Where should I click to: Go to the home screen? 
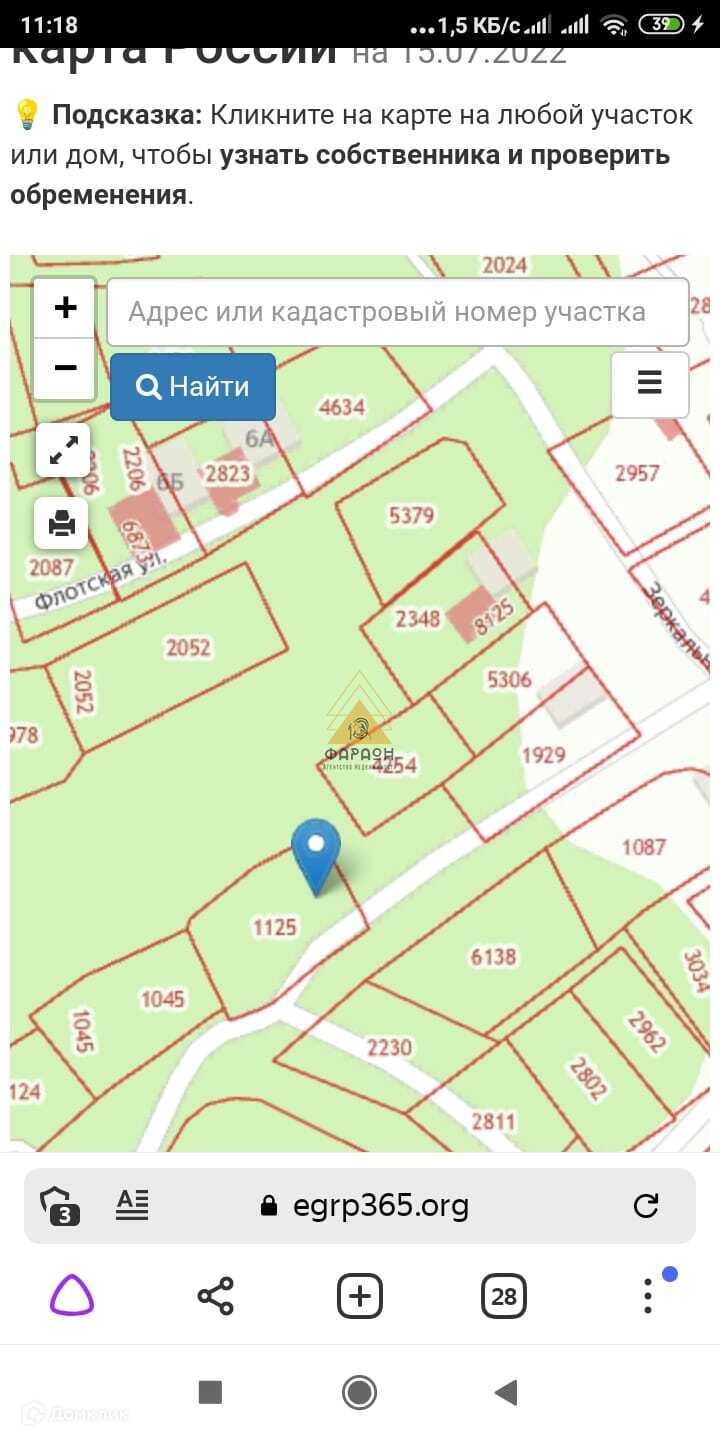coord(359,1392)
